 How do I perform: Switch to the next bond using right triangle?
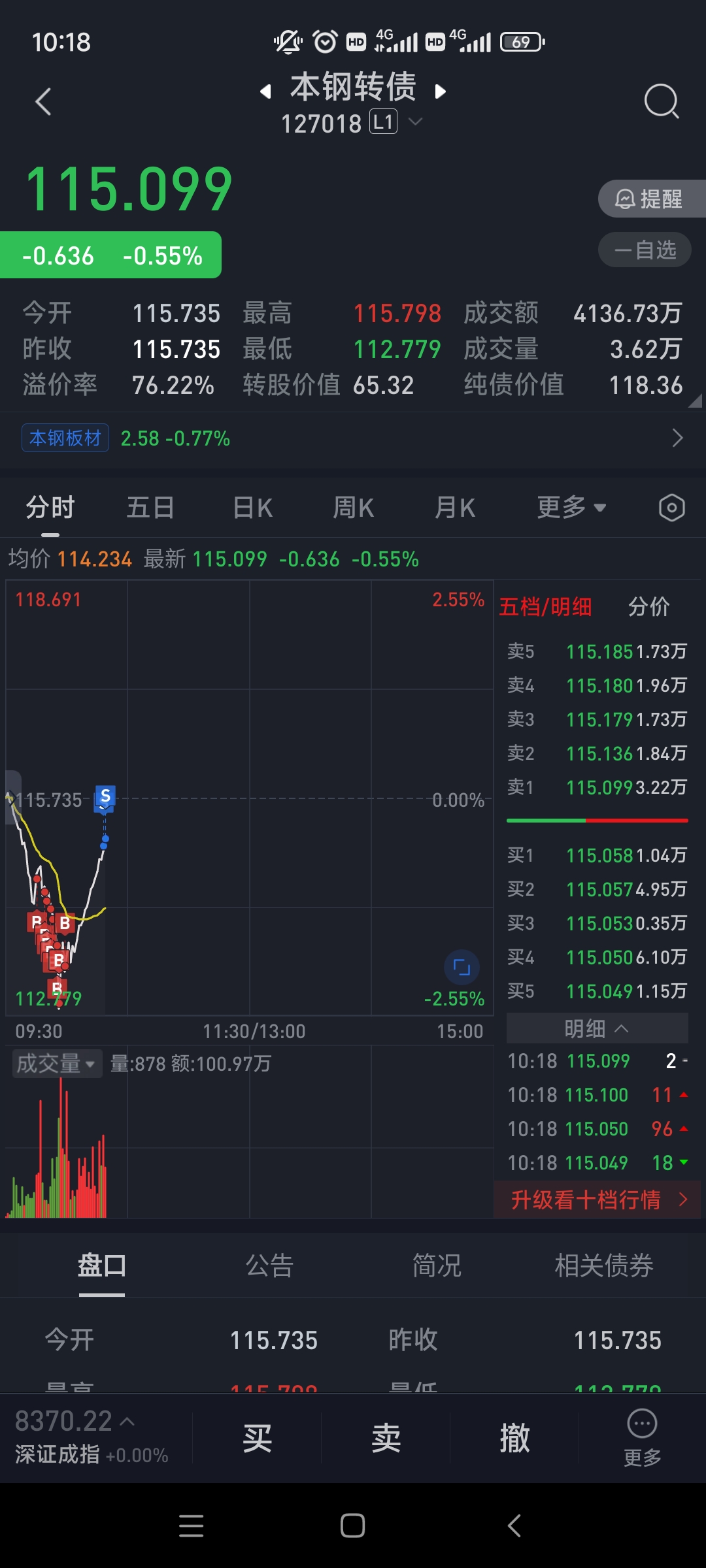(441, 91)
